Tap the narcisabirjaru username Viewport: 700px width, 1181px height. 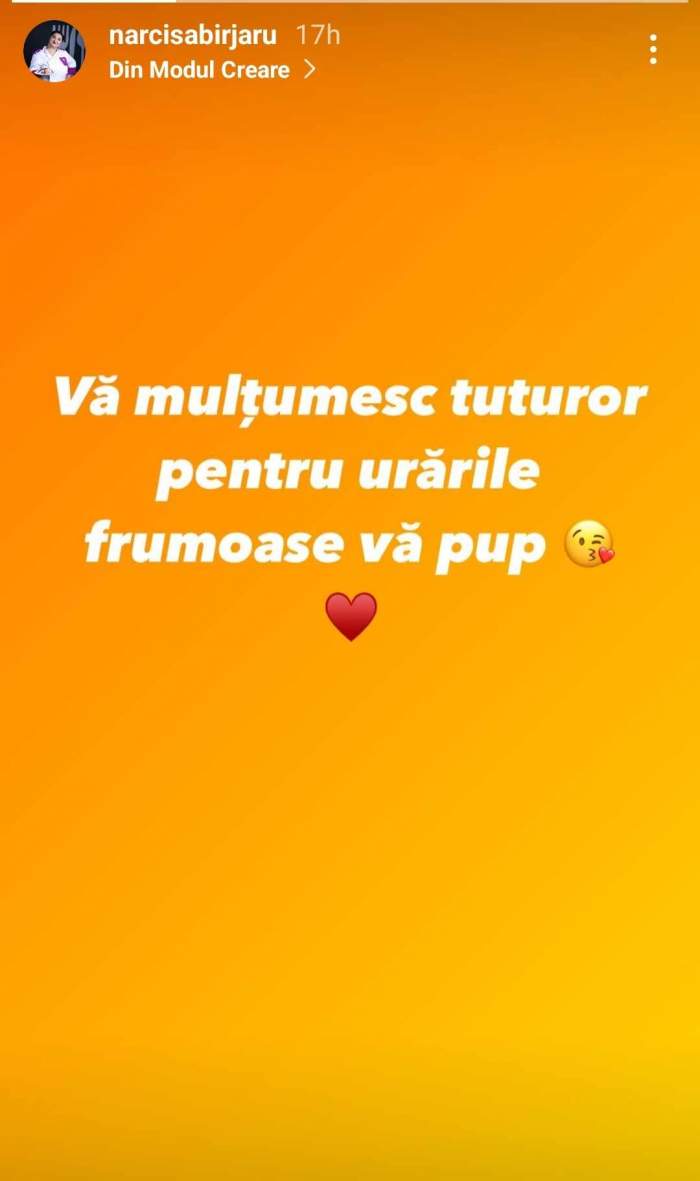[x=193, y=35]
